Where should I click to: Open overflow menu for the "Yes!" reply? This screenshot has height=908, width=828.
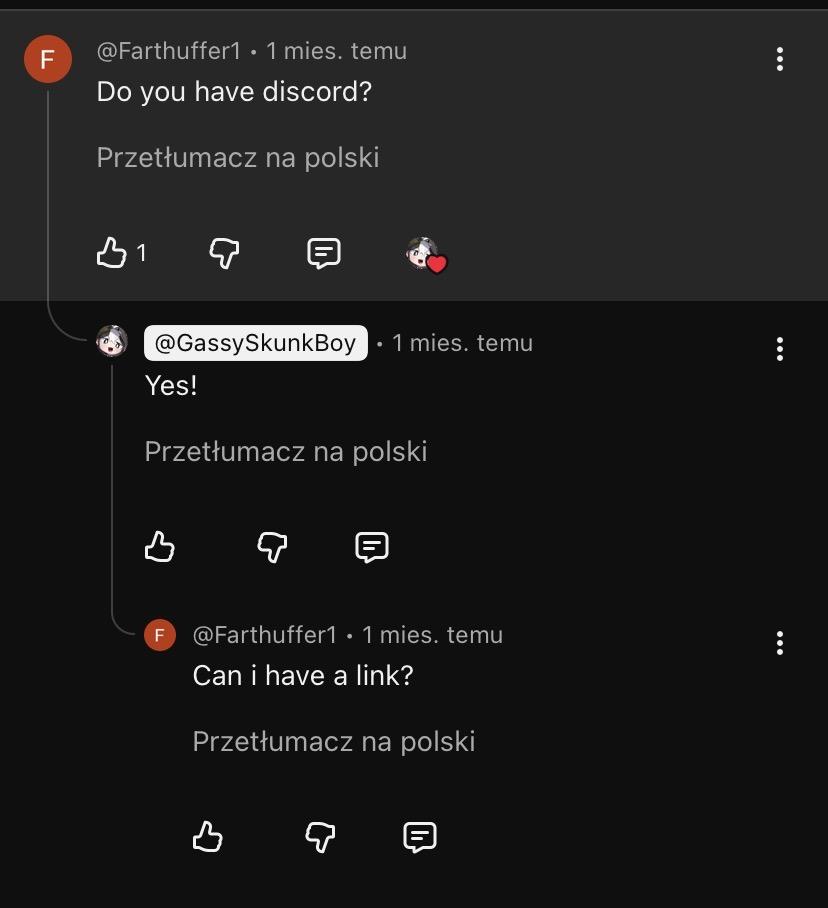coord(780,349)
